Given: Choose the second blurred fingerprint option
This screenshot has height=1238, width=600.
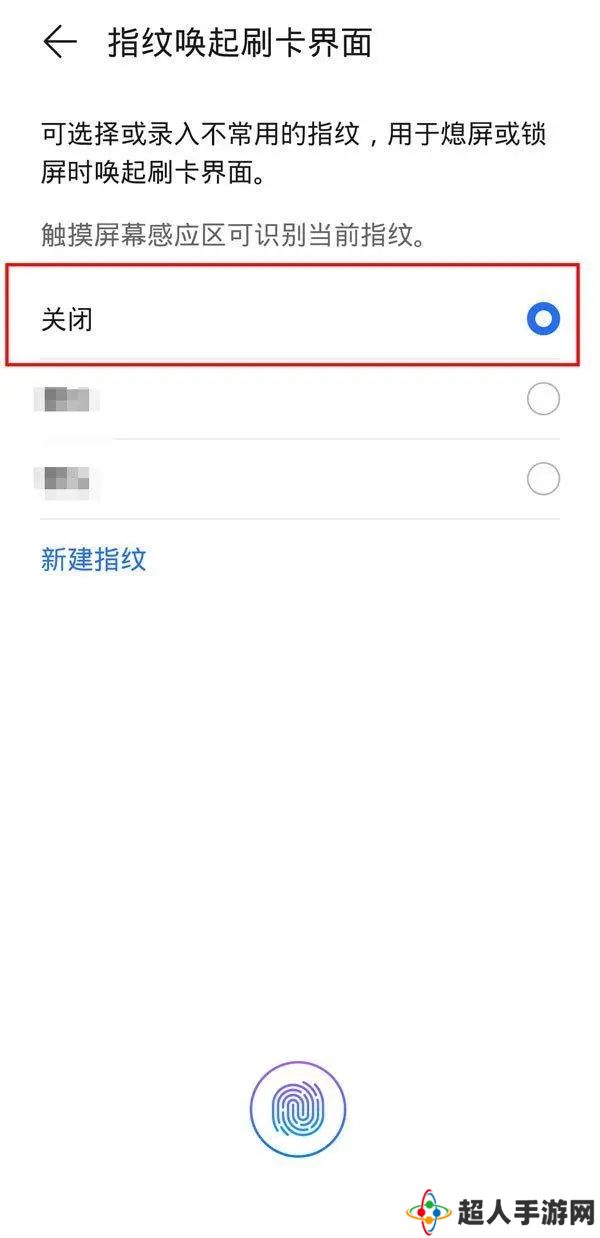Looking at the screenshot, I should pos(300,479).
